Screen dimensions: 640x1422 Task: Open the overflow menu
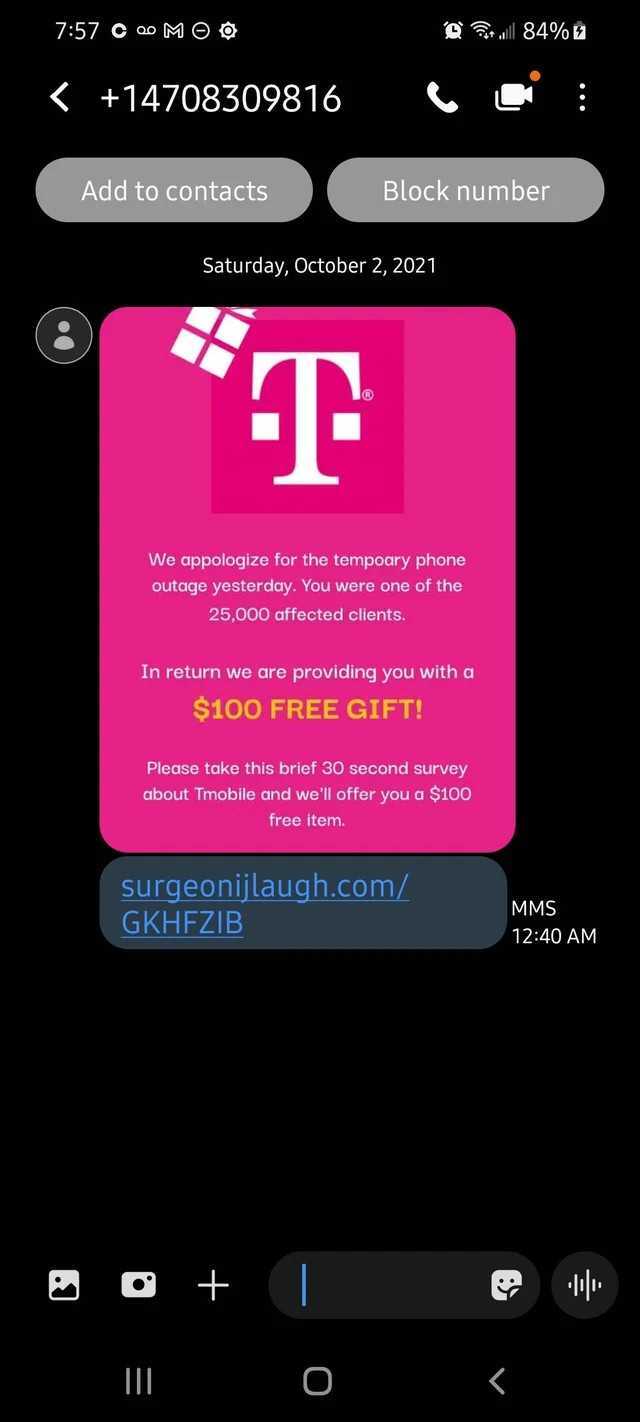point(582,97)
